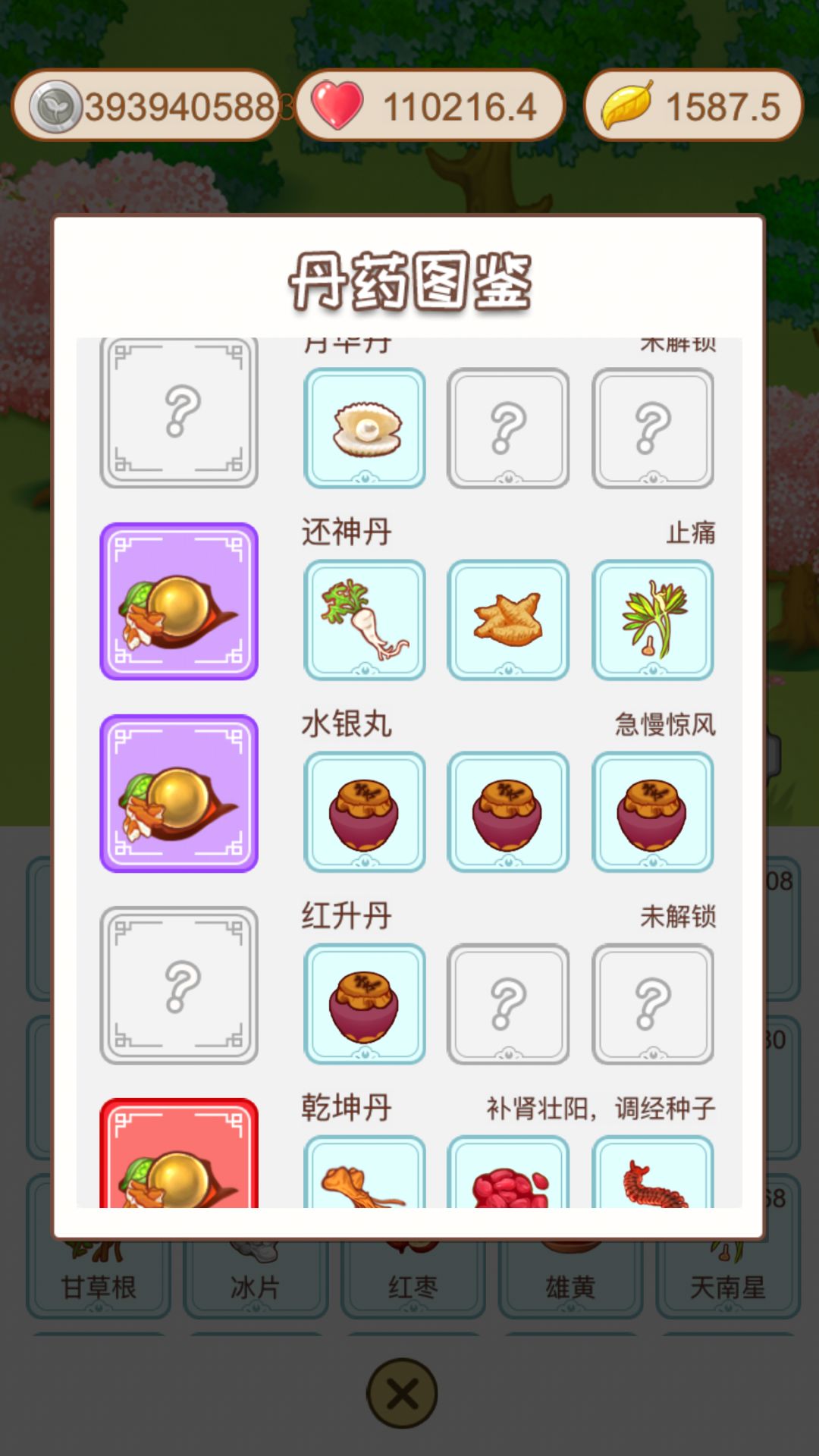Image resolution: width=819 pixels, height=1456 pixels.
Task: Tap the white radish herb ingredient of 还神丹
Action: (x=365, y=620)
